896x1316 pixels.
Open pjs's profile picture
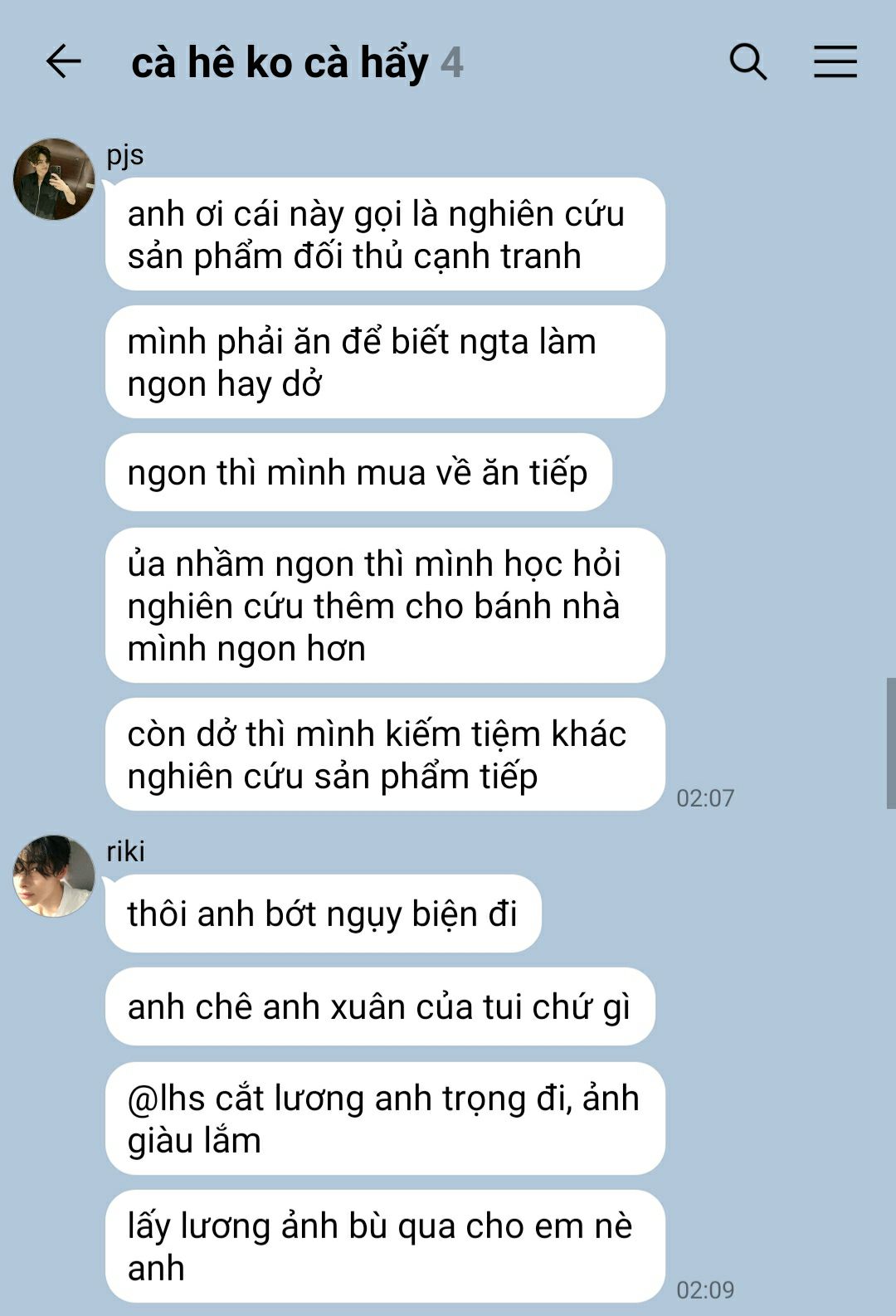(x=54, y=179)
